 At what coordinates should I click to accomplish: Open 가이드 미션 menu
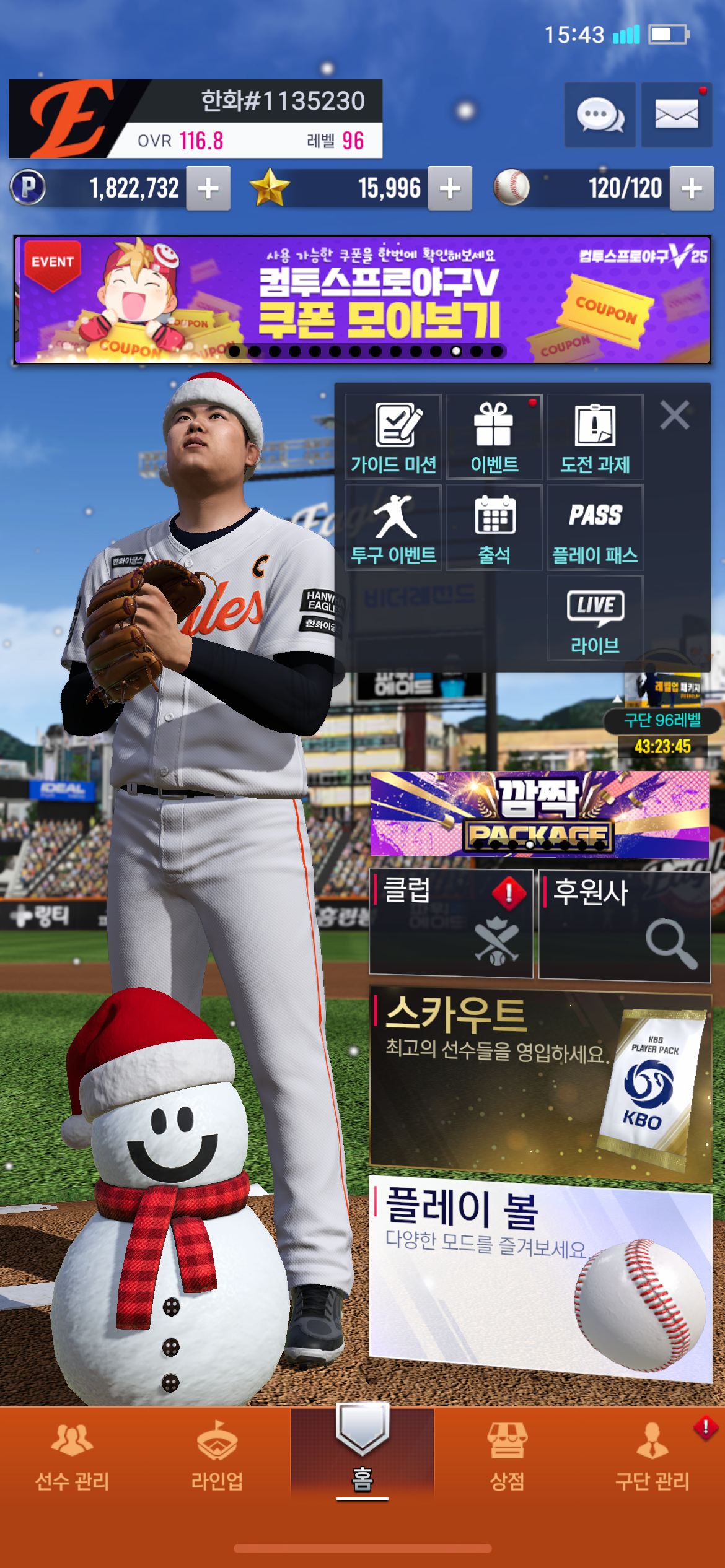pyautogui.click(x=393, y=437)
